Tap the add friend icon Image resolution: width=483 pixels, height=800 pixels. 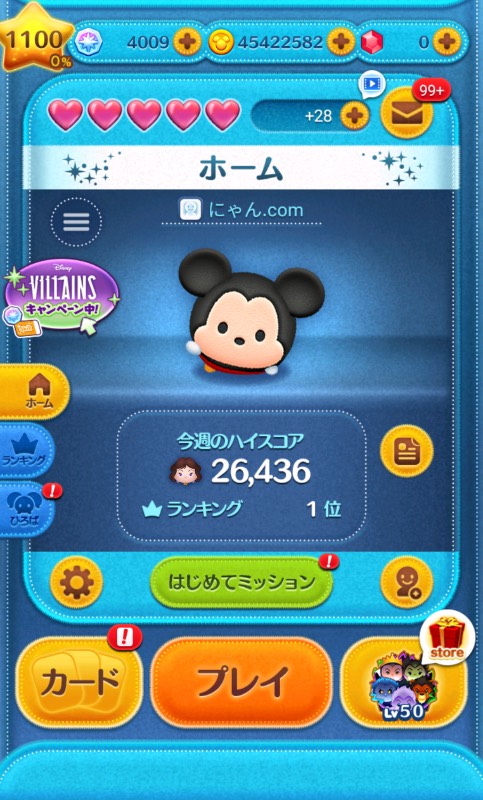tap(407, 582)
